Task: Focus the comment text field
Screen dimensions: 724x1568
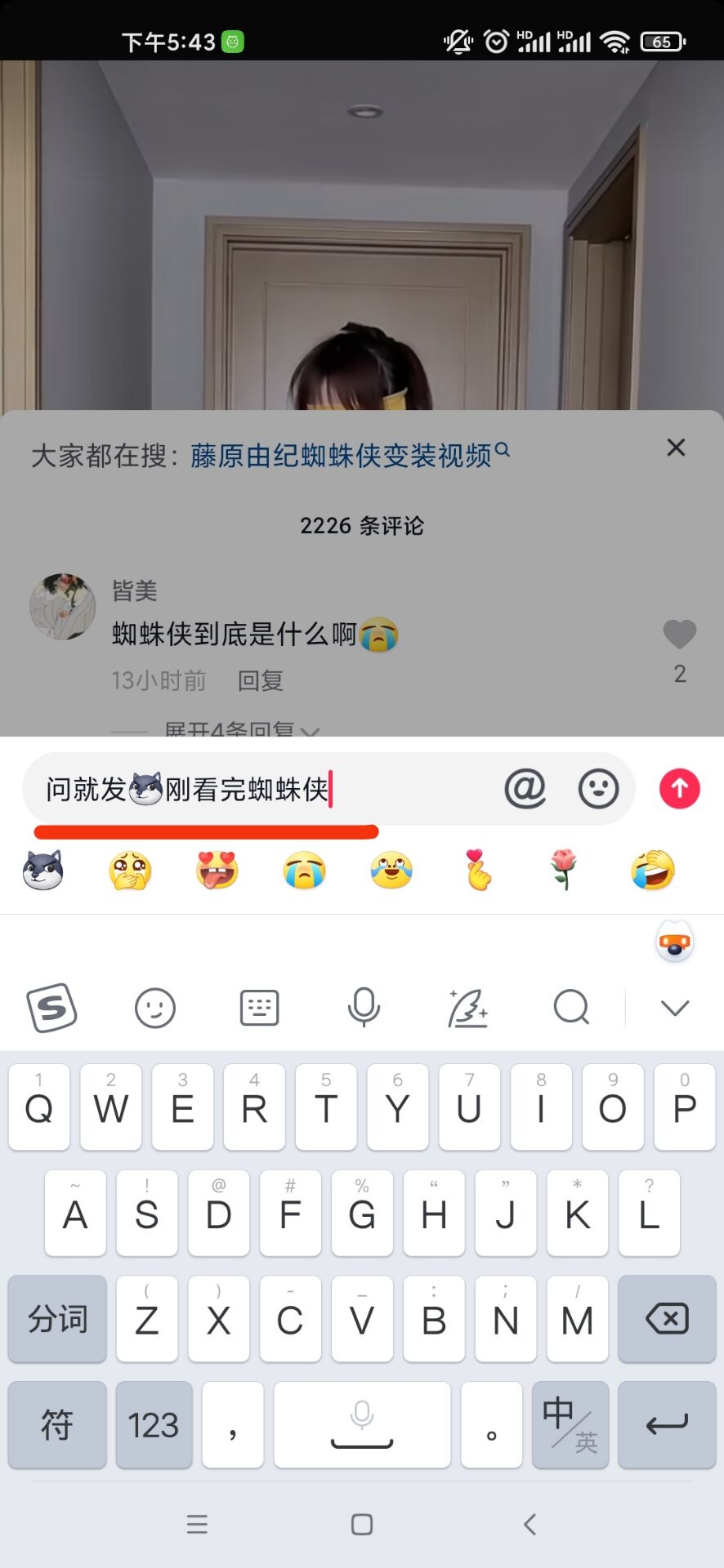Action: tap(261, 790)
